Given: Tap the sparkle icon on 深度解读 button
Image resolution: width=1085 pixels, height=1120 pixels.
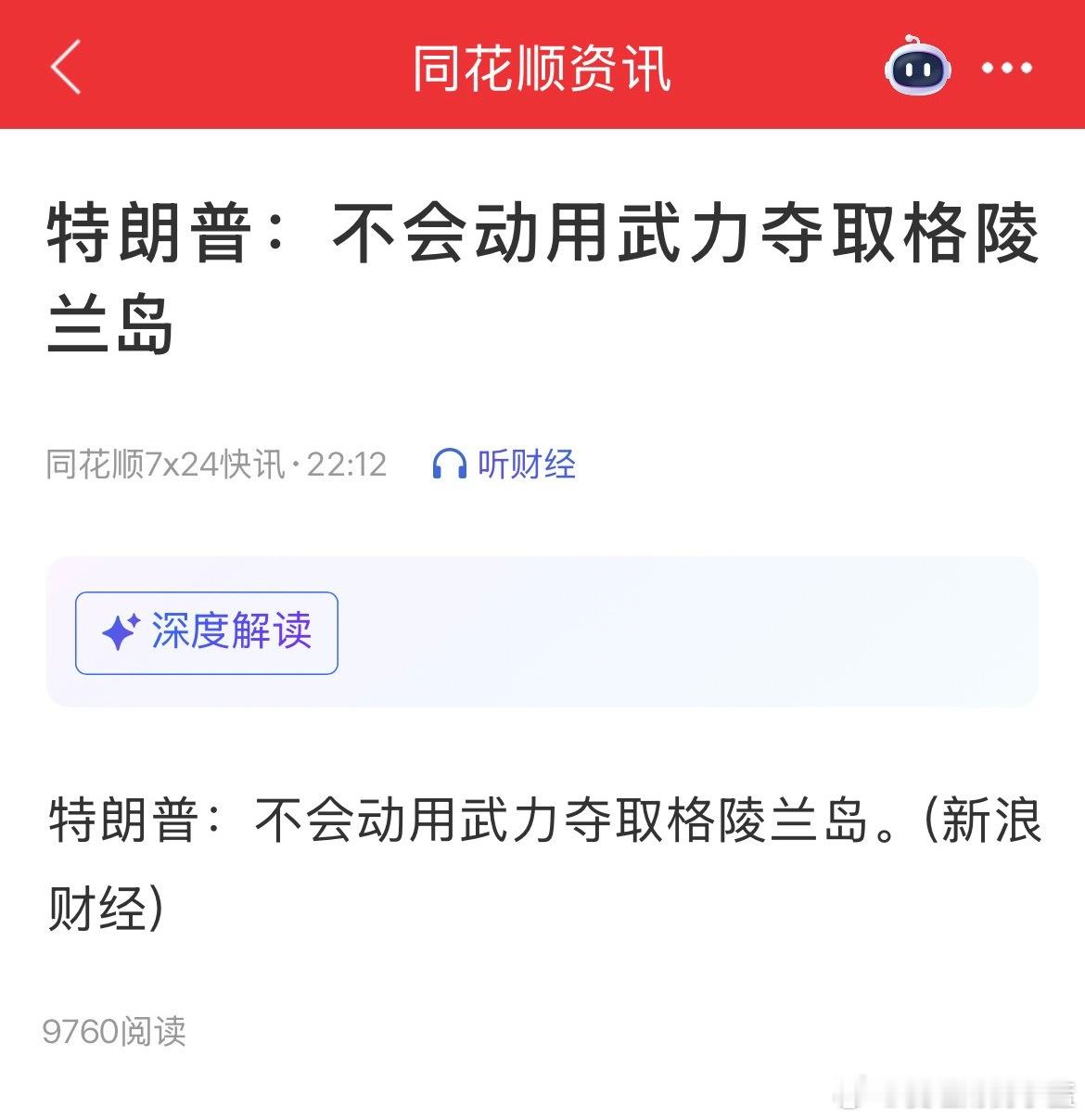Looking at the screenshot, I should click(x=117, y=632).
